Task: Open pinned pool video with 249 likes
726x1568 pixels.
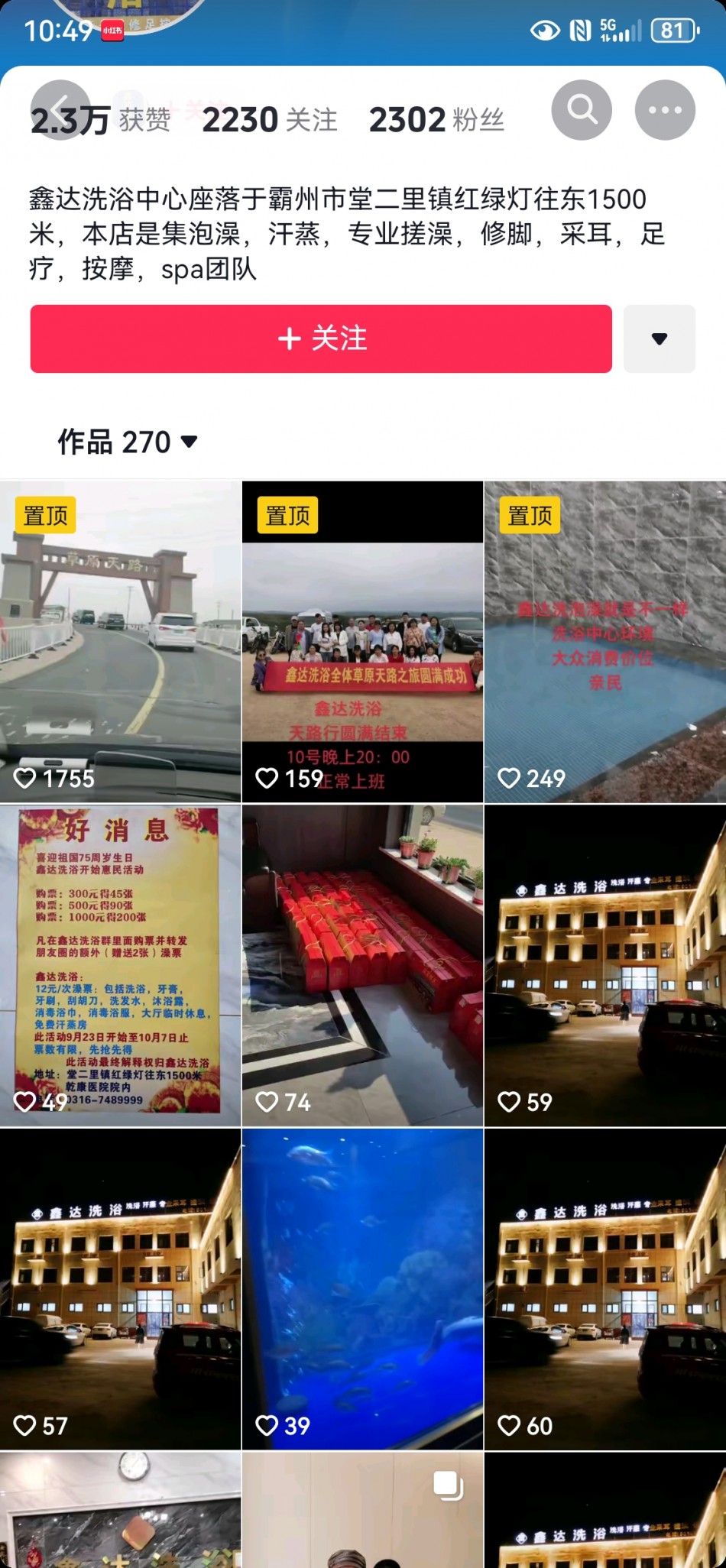Action: [x=605, y=642]
